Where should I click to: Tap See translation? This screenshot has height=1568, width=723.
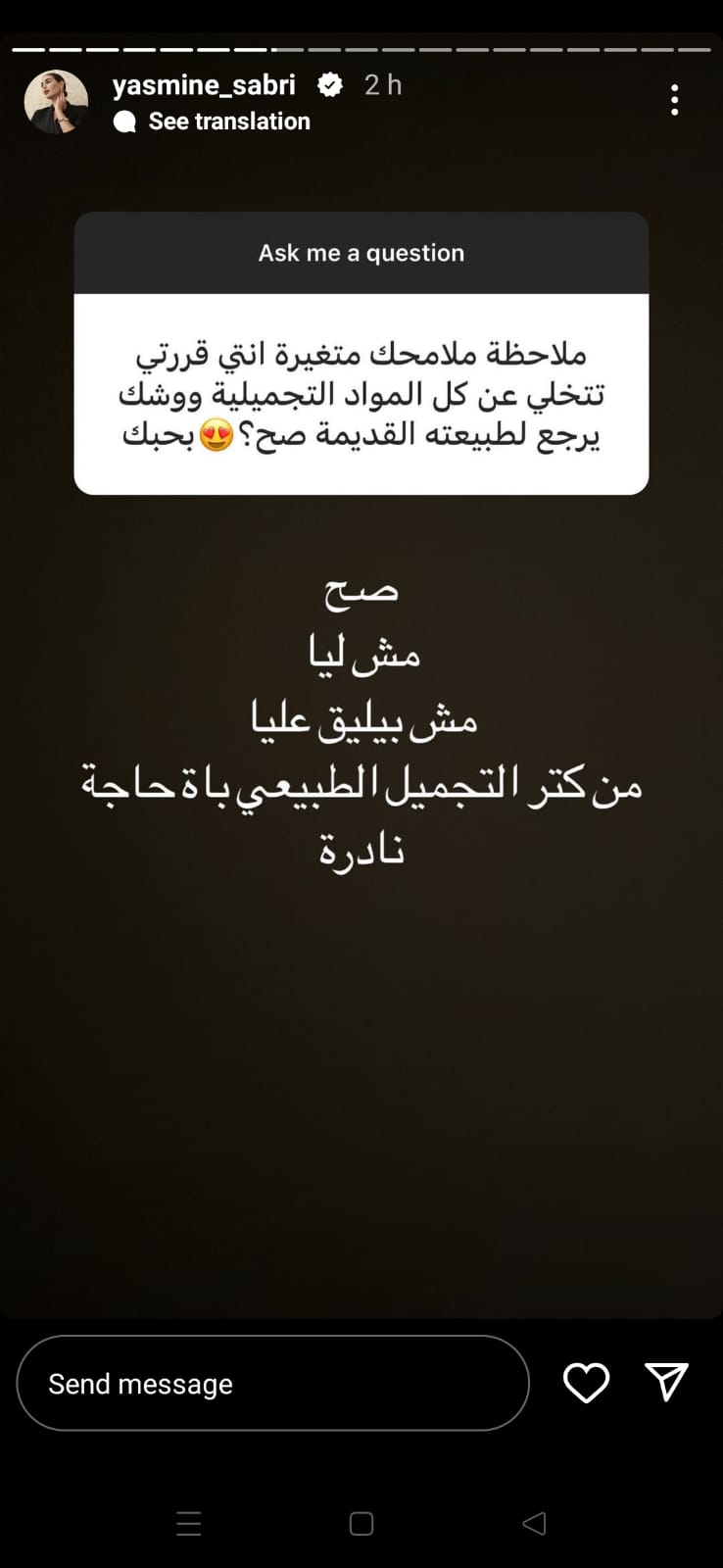228,122
